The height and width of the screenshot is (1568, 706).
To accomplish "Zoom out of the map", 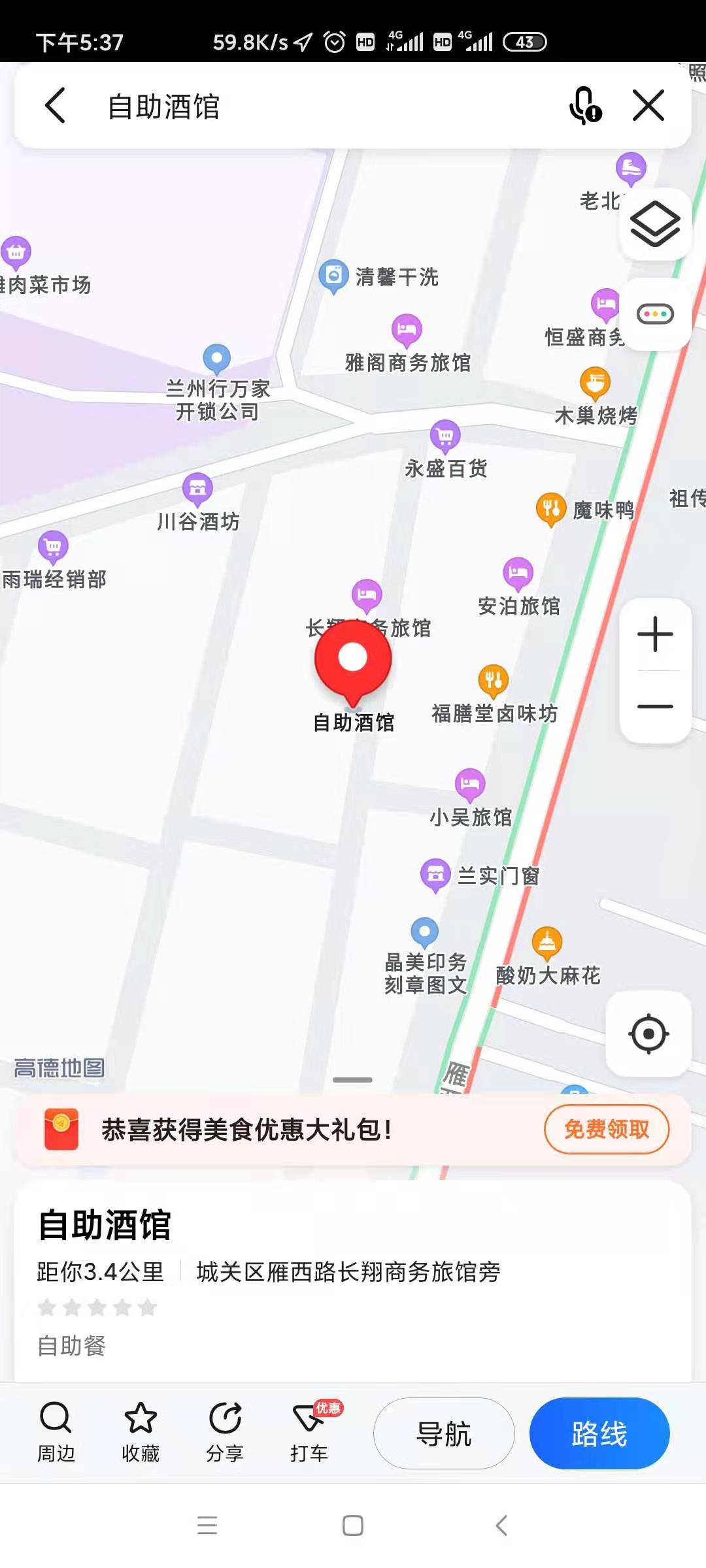I will (x=655, y=707).
